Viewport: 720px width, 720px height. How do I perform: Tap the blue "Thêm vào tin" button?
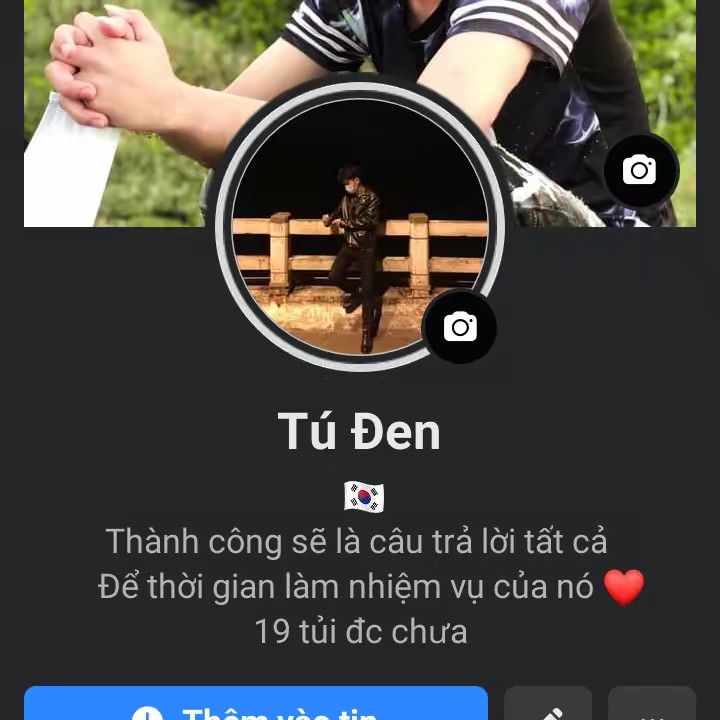(x=256, y=705)
